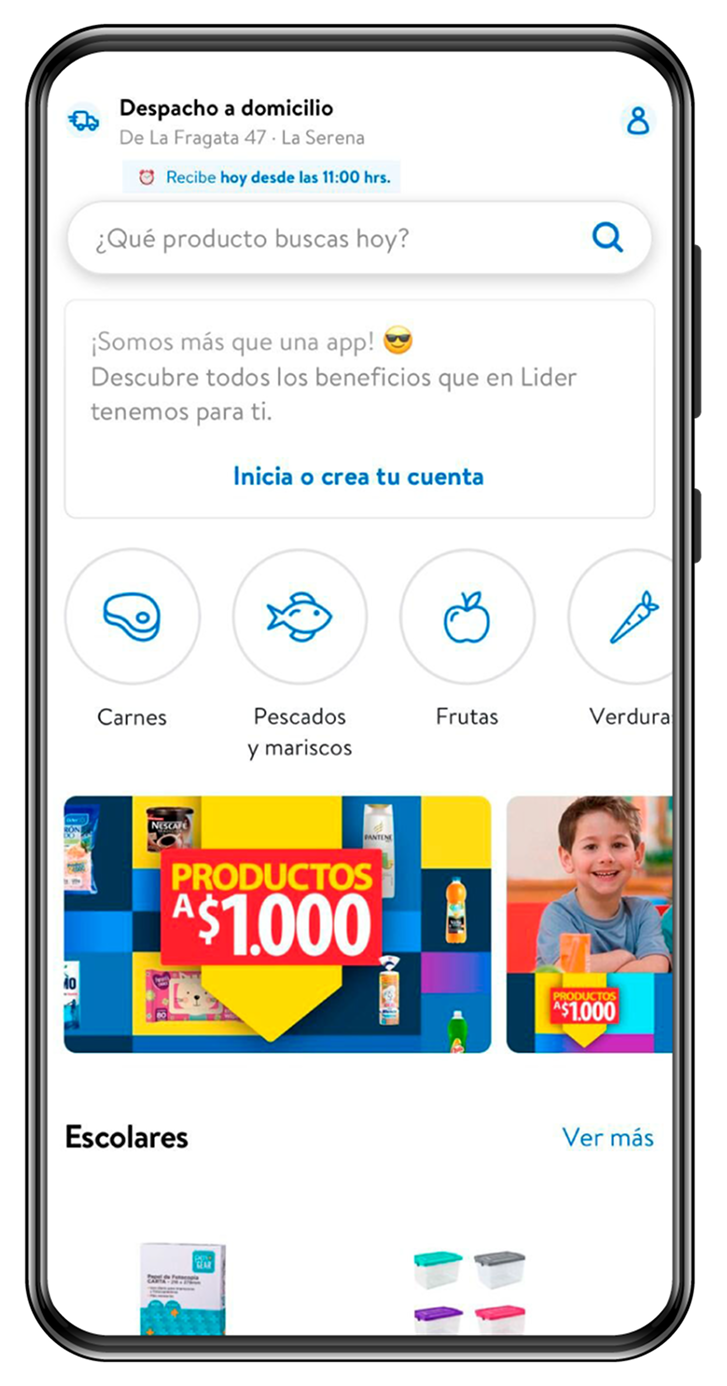View more Escolares with Ver más
Image resolution: width=727 pixels, height=1386 pixels.
[x=607, y=1137]
